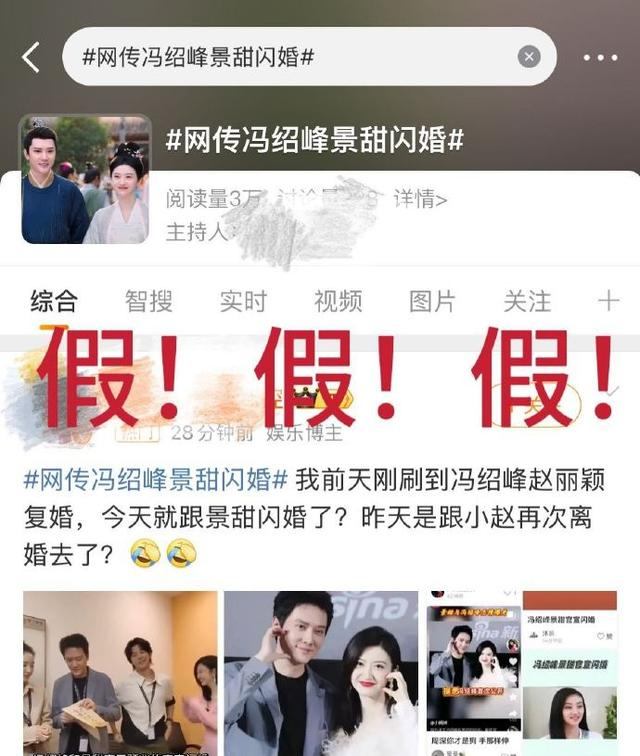640x756 pixels.
Task: Tap the search field with #网传冯绍峰景甜闪婚#
Action: [290, 57]
